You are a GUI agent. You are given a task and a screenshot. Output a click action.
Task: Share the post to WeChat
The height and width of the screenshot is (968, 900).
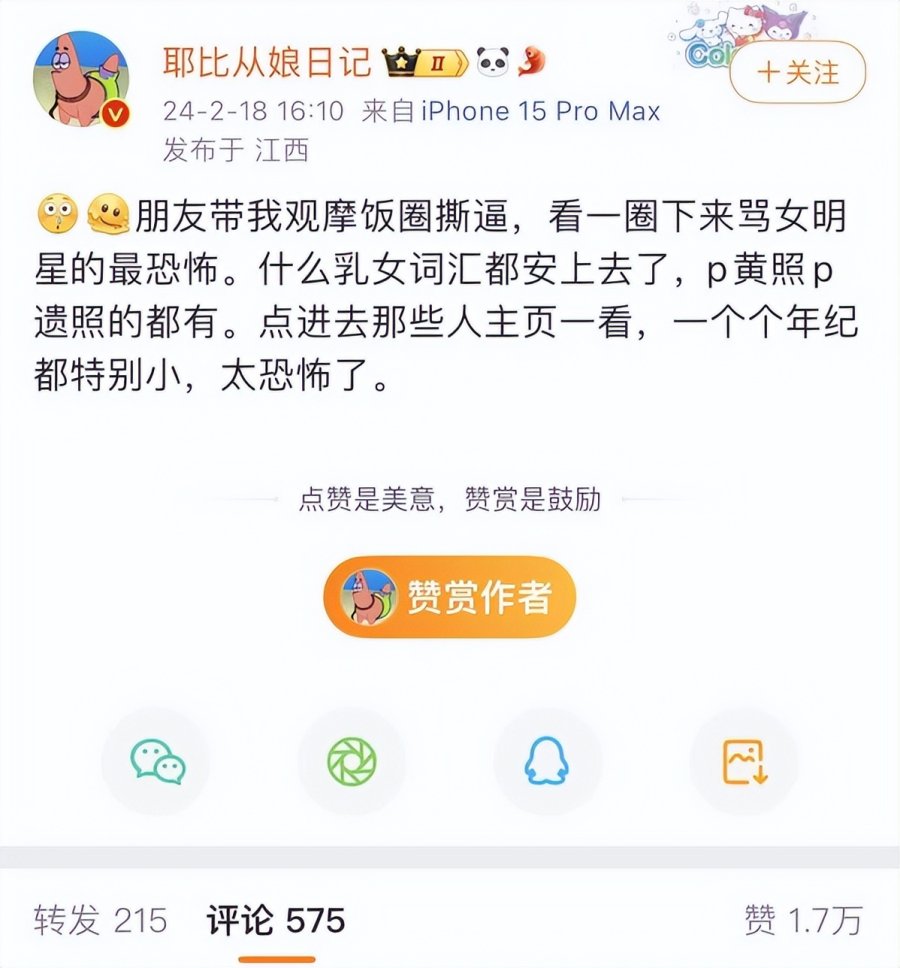coord(157,762)
